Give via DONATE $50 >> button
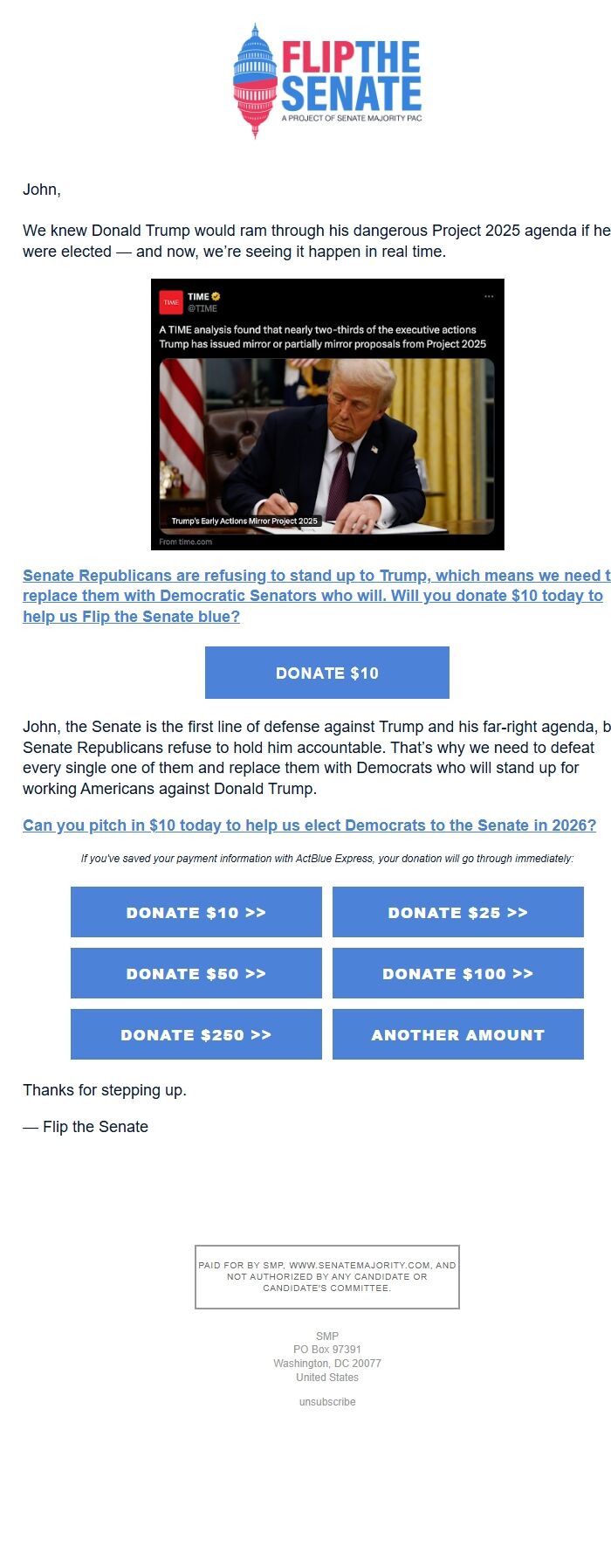The height and width of the screenshot is (1568, 611). 196,973
